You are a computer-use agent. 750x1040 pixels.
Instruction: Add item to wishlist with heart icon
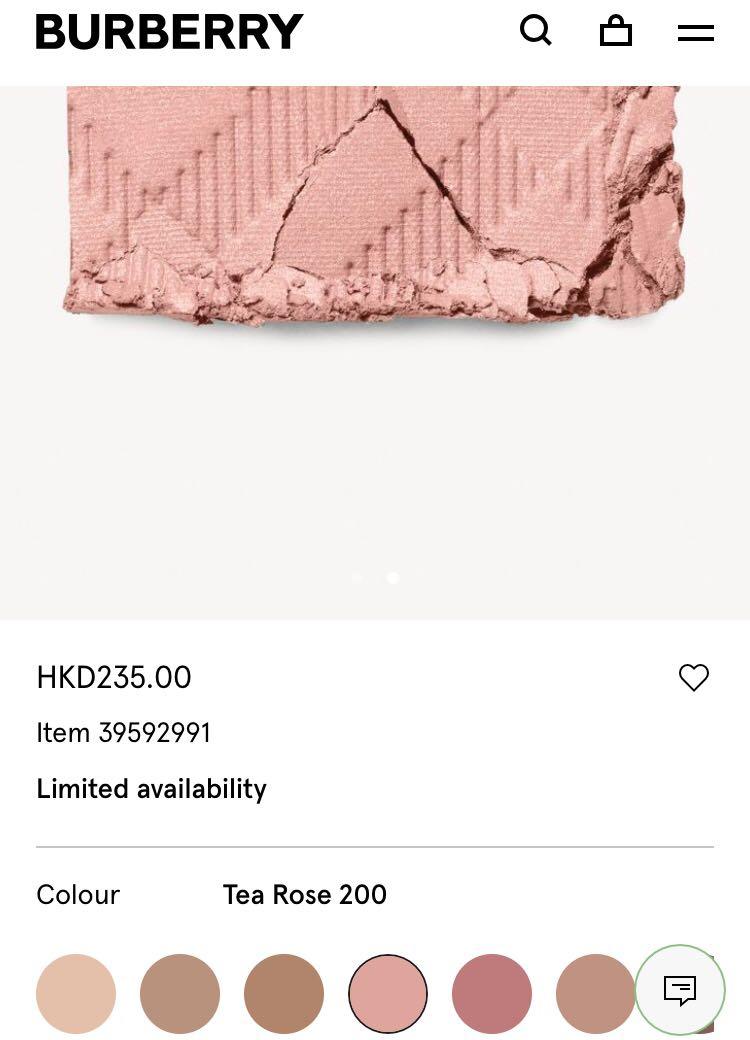point(694,678)
